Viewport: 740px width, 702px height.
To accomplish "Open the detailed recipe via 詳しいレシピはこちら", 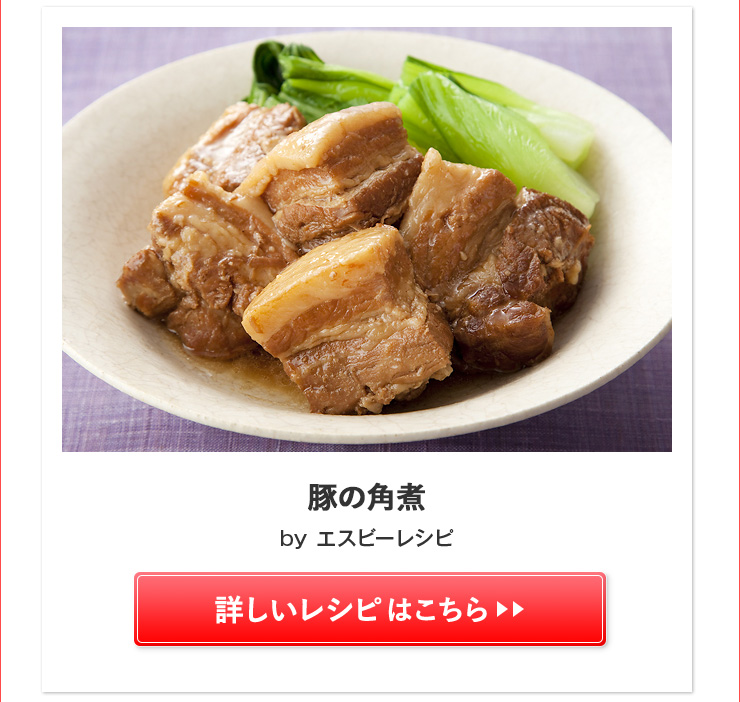I will click(370, 609).
